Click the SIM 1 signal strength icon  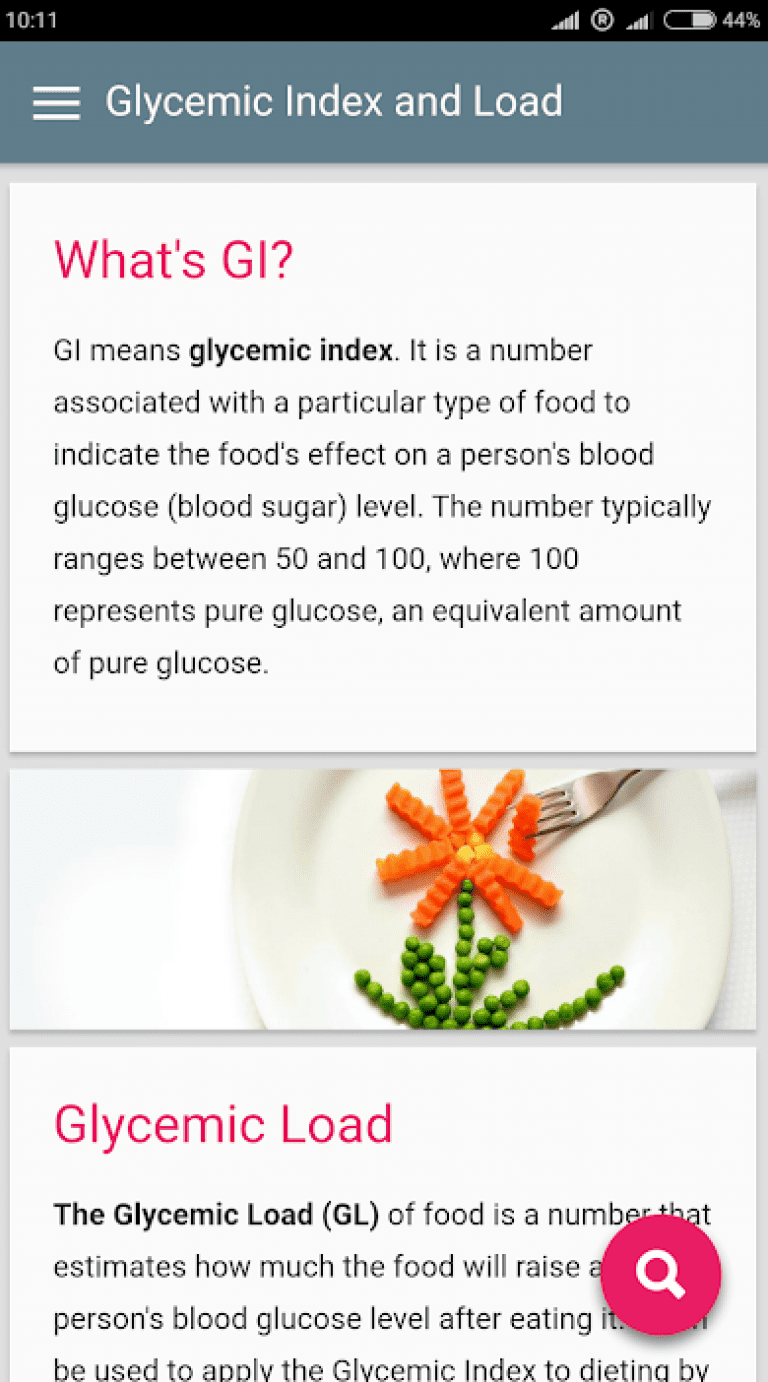(x=566, y=19)
